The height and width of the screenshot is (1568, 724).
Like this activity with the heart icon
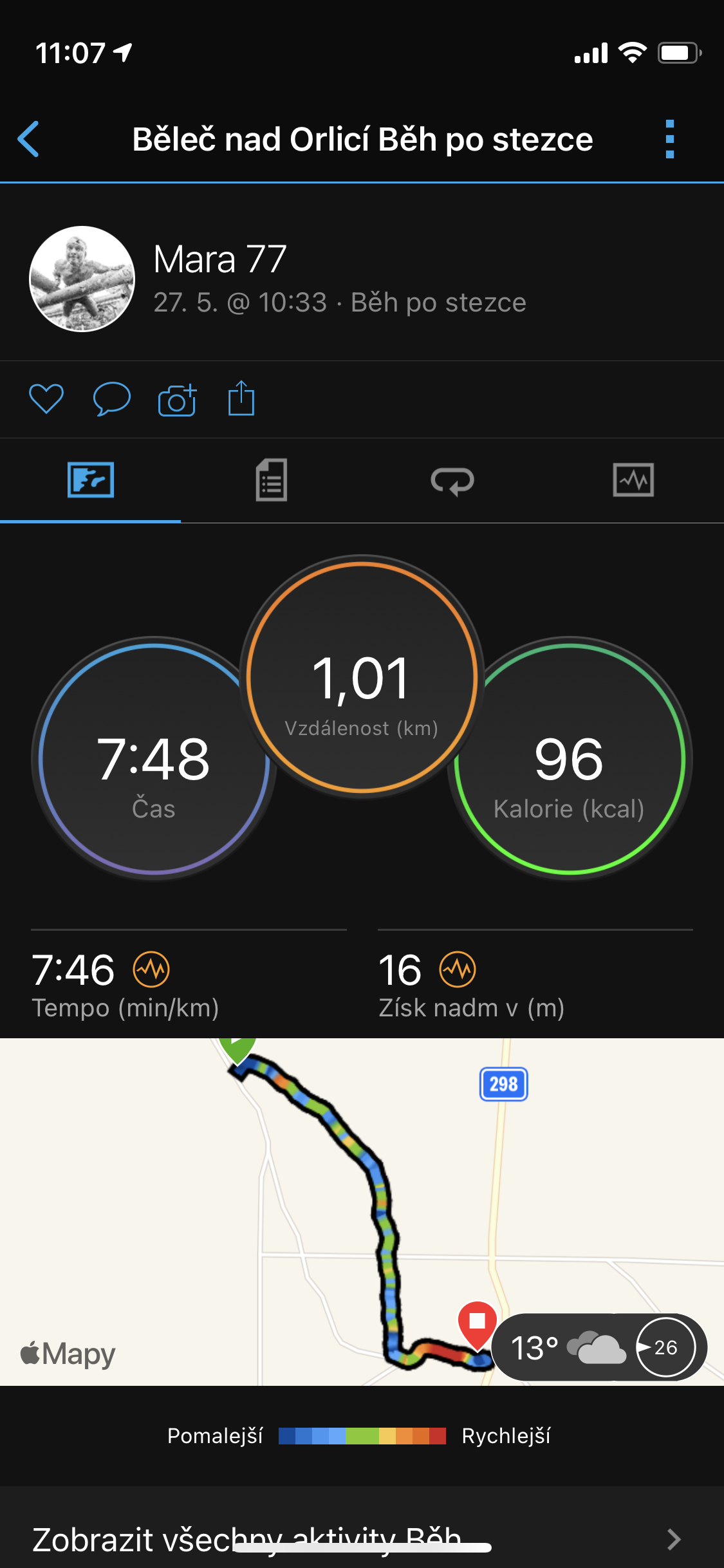tap(46, 398)
